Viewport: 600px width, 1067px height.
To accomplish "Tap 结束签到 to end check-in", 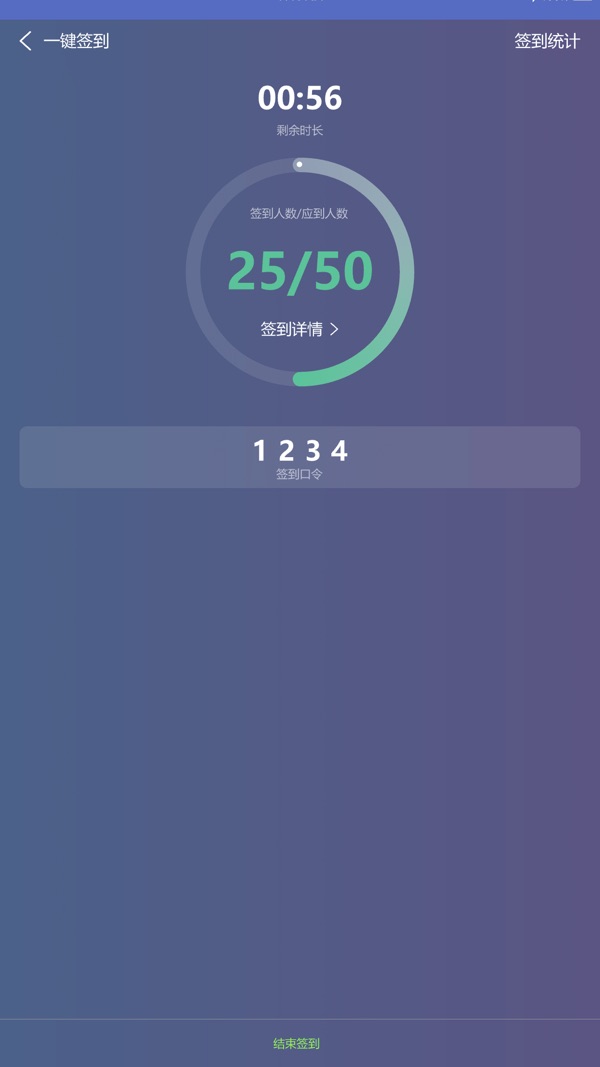I will [297, 1043].
